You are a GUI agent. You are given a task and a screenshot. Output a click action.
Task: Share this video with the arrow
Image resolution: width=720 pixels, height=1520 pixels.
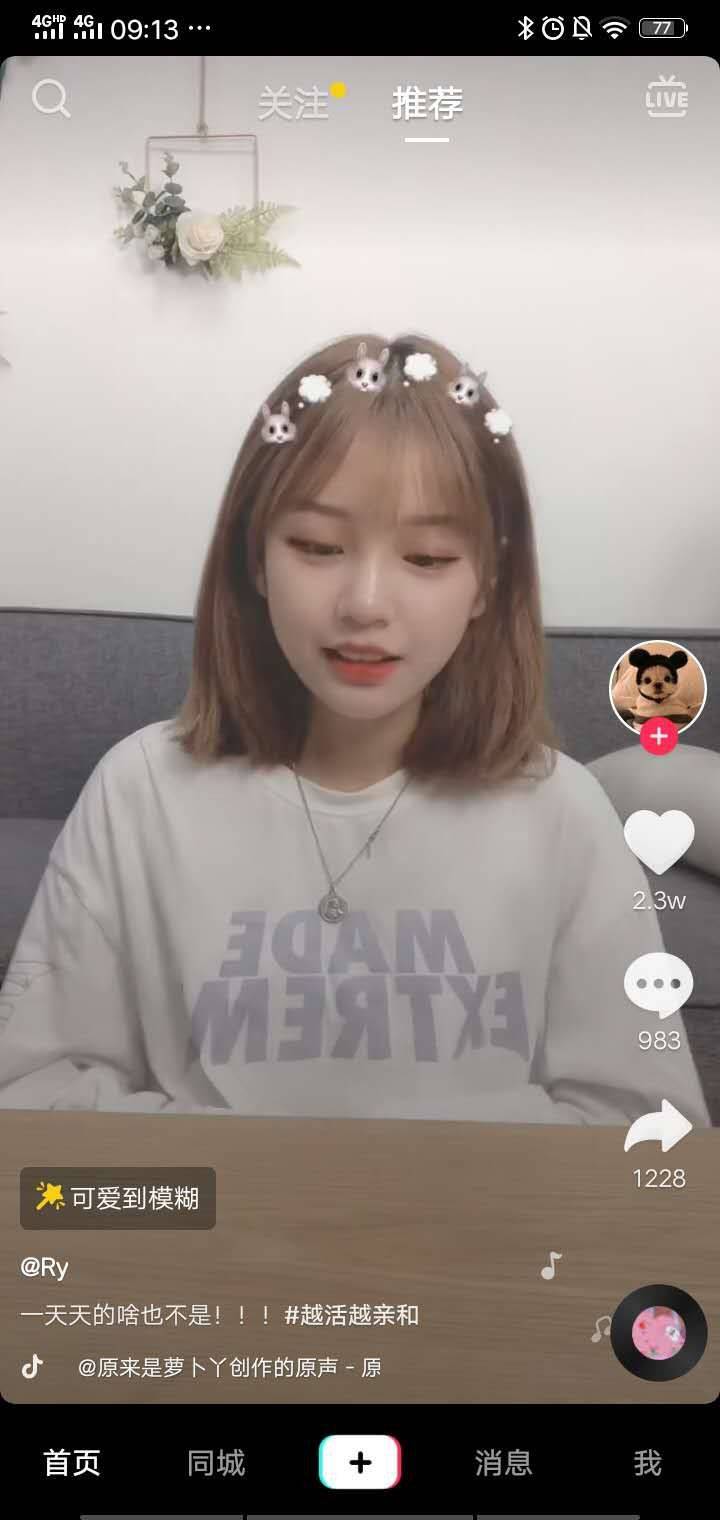click(x=659, y=1127)
